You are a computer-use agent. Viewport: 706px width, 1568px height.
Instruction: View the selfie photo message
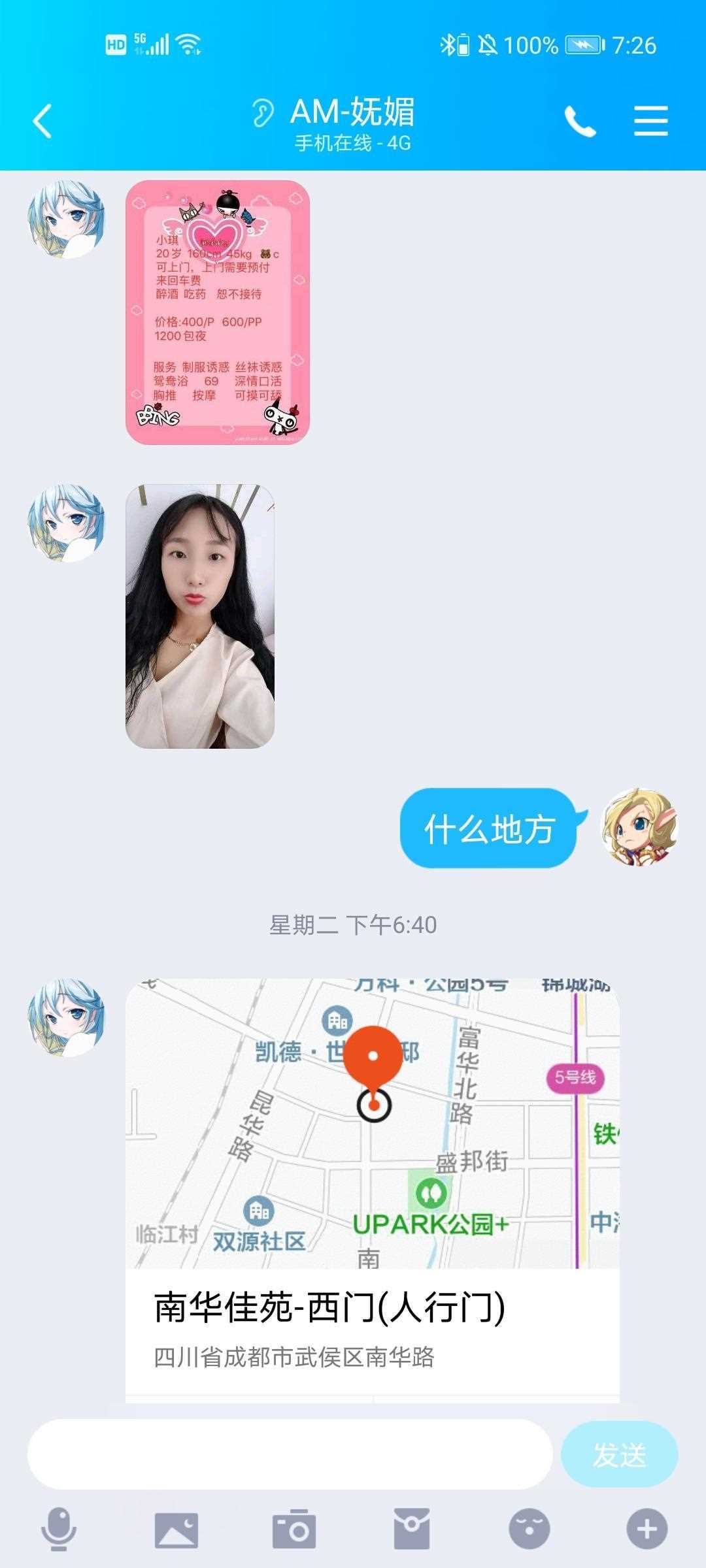[x=199, y=616]
